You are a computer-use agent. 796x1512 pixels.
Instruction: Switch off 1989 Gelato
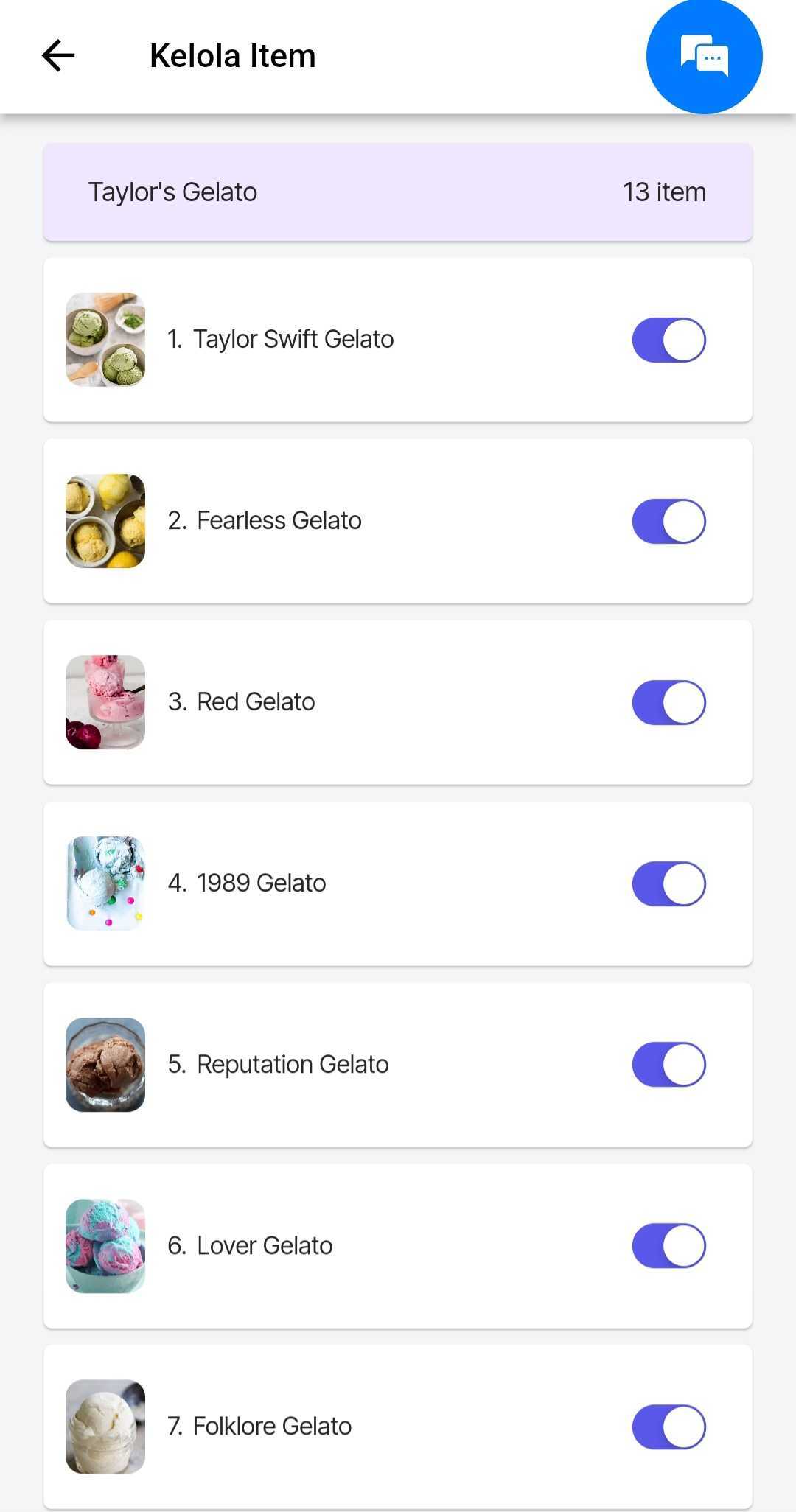pyautogui.click(x=668, y=883)
